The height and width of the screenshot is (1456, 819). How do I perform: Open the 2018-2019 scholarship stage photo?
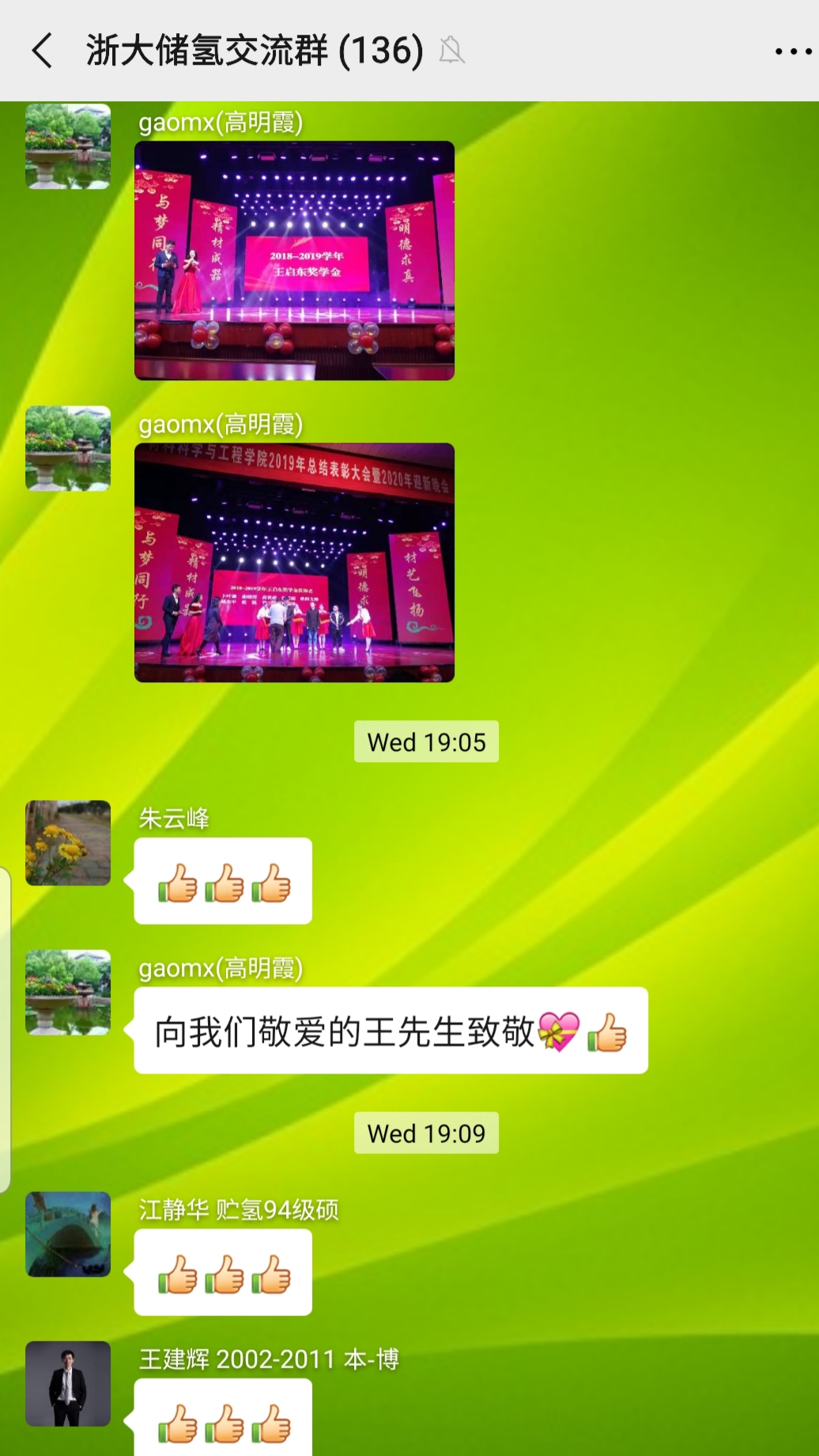point(294,261)
